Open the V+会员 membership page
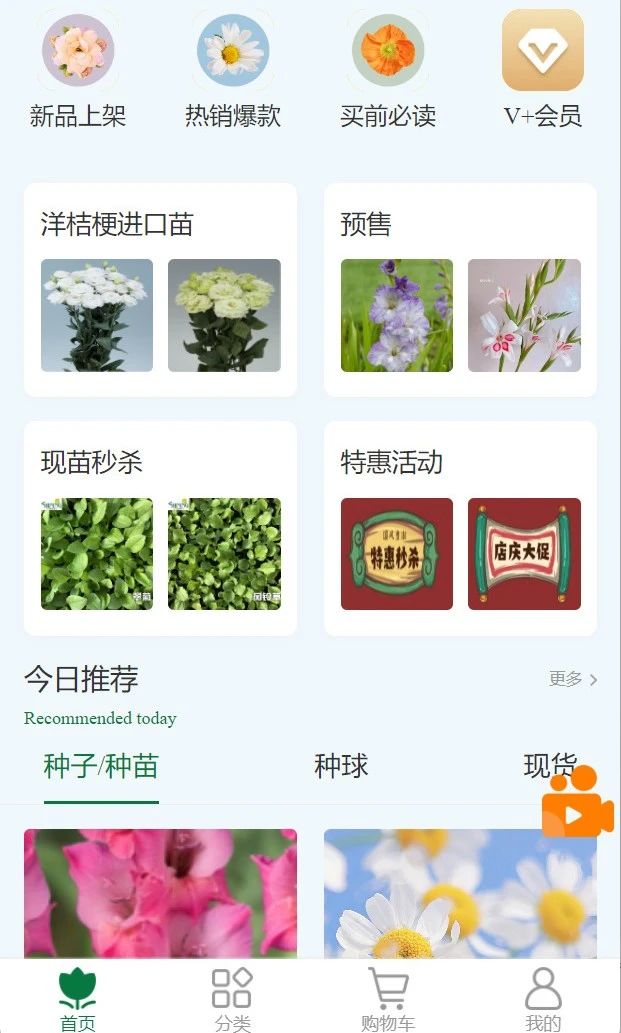This screenshot has width=621, height=1033. click(543, 70)
